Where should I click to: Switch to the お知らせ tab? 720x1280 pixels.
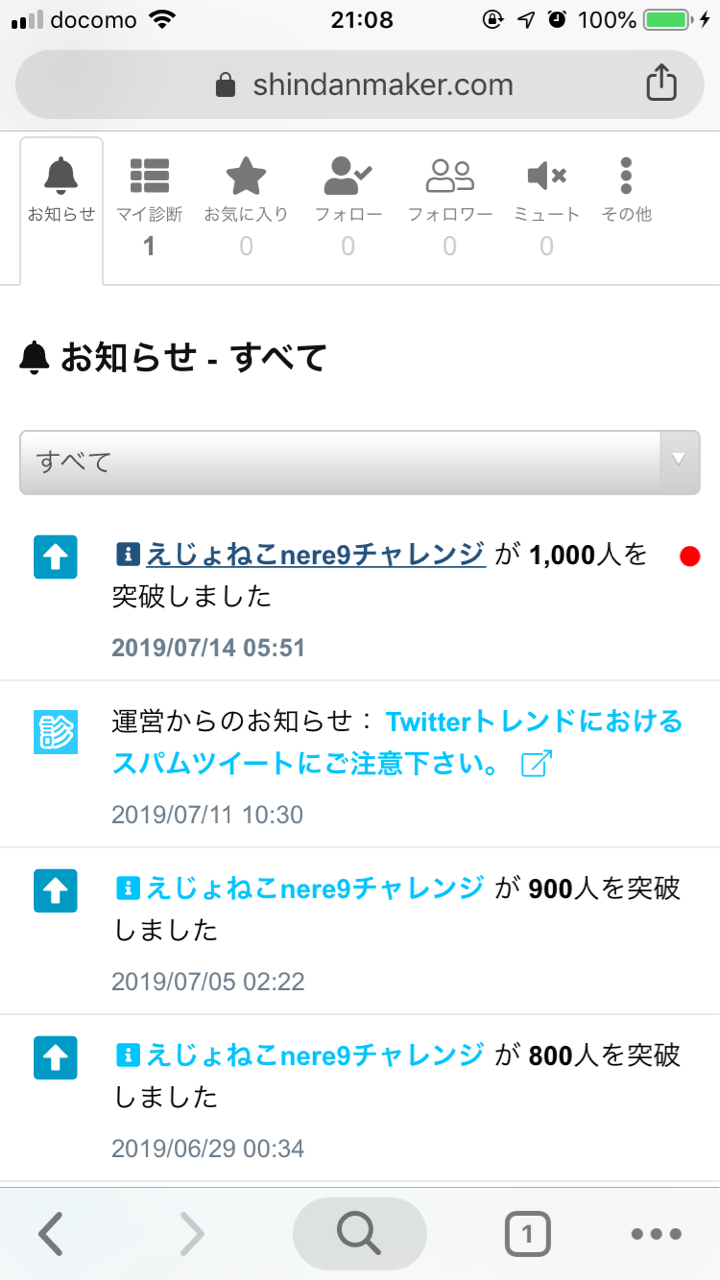[x=61, y=190]
